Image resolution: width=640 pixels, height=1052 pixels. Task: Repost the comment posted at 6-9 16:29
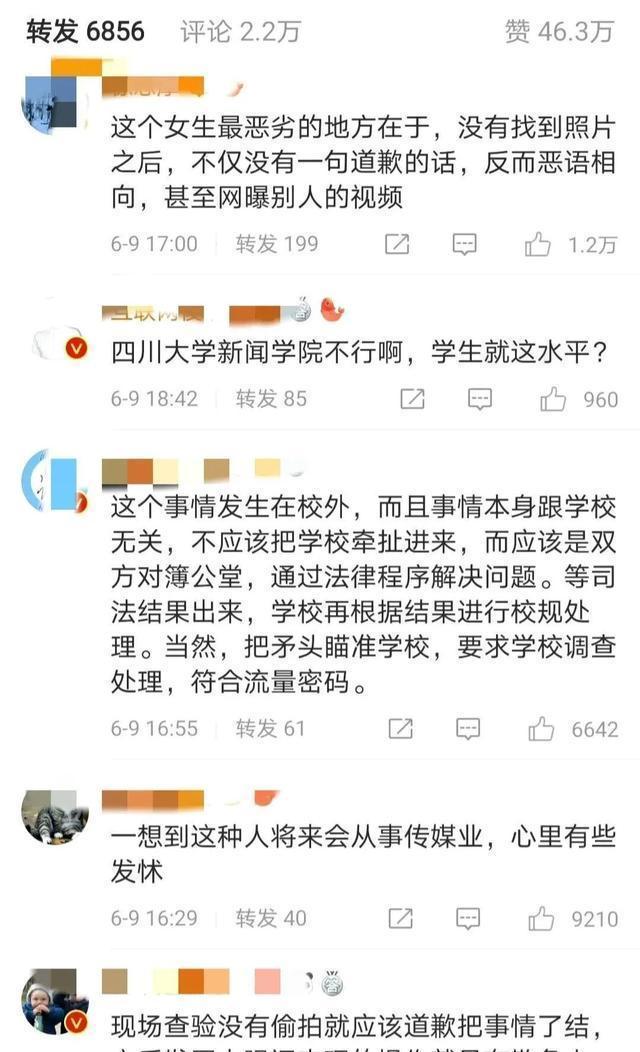coord(401,918)
